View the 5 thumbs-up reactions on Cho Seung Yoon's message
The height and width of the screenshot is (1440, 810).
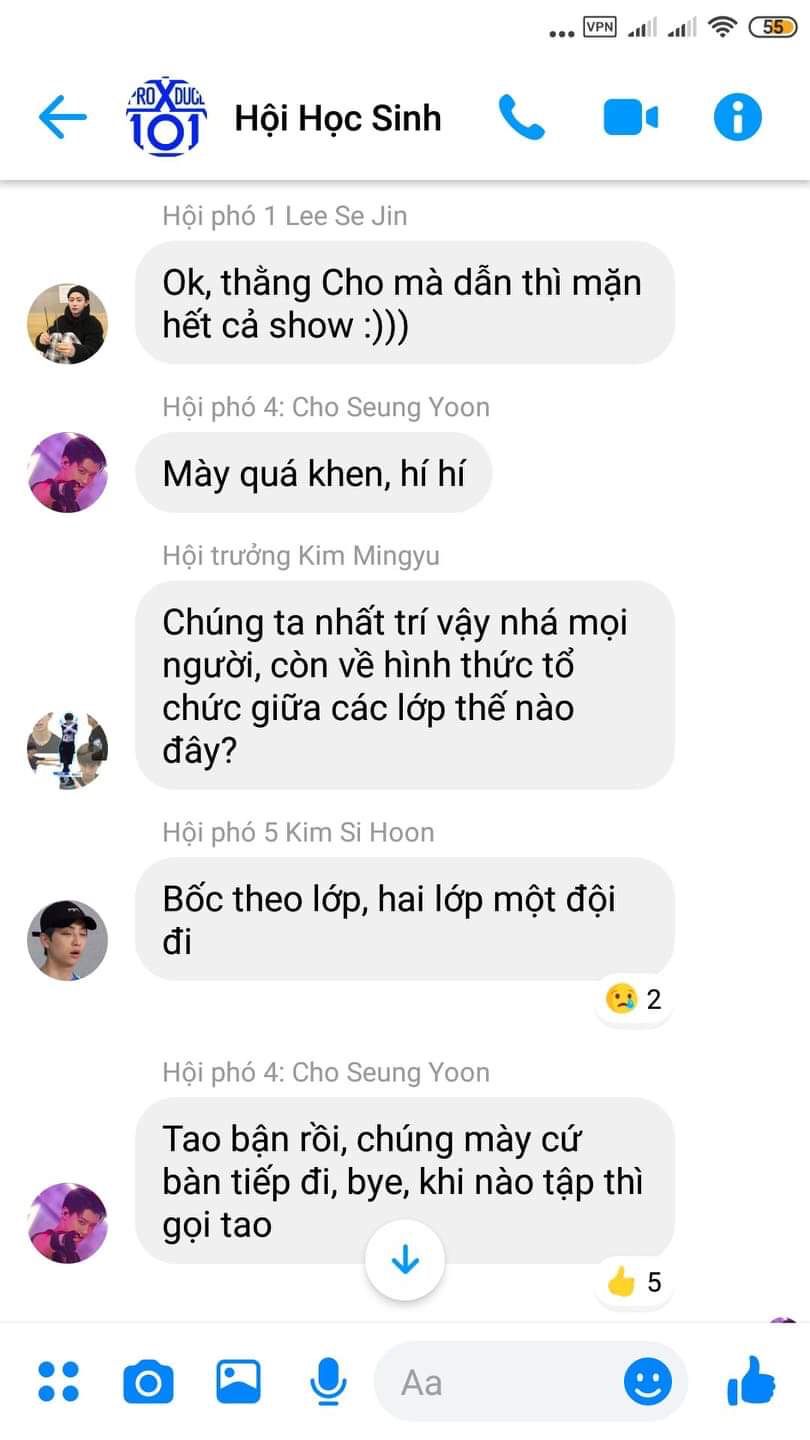coord(634,1281)
